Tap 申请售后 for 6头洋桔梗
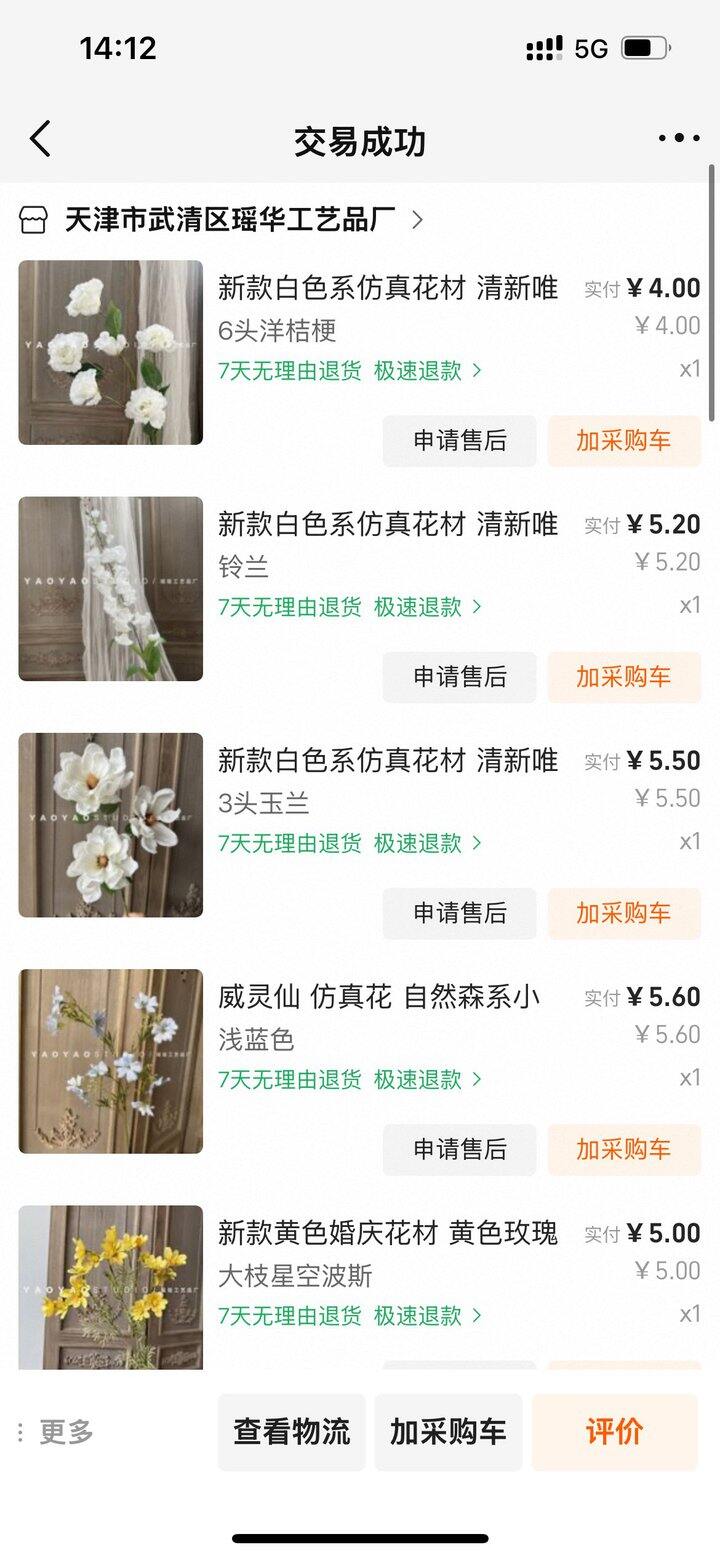Image resolution: width=720 pixels, height=1558 pixels. [459, 441]
